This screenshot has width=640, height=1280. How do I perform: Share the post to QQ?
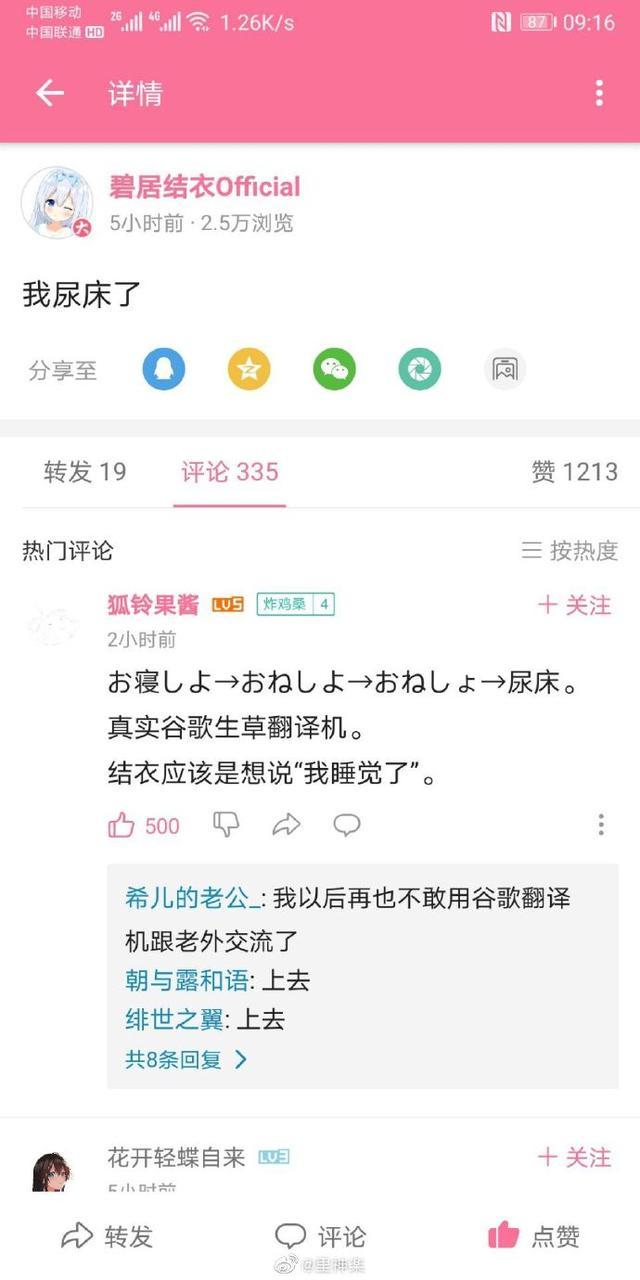point(164,370)
